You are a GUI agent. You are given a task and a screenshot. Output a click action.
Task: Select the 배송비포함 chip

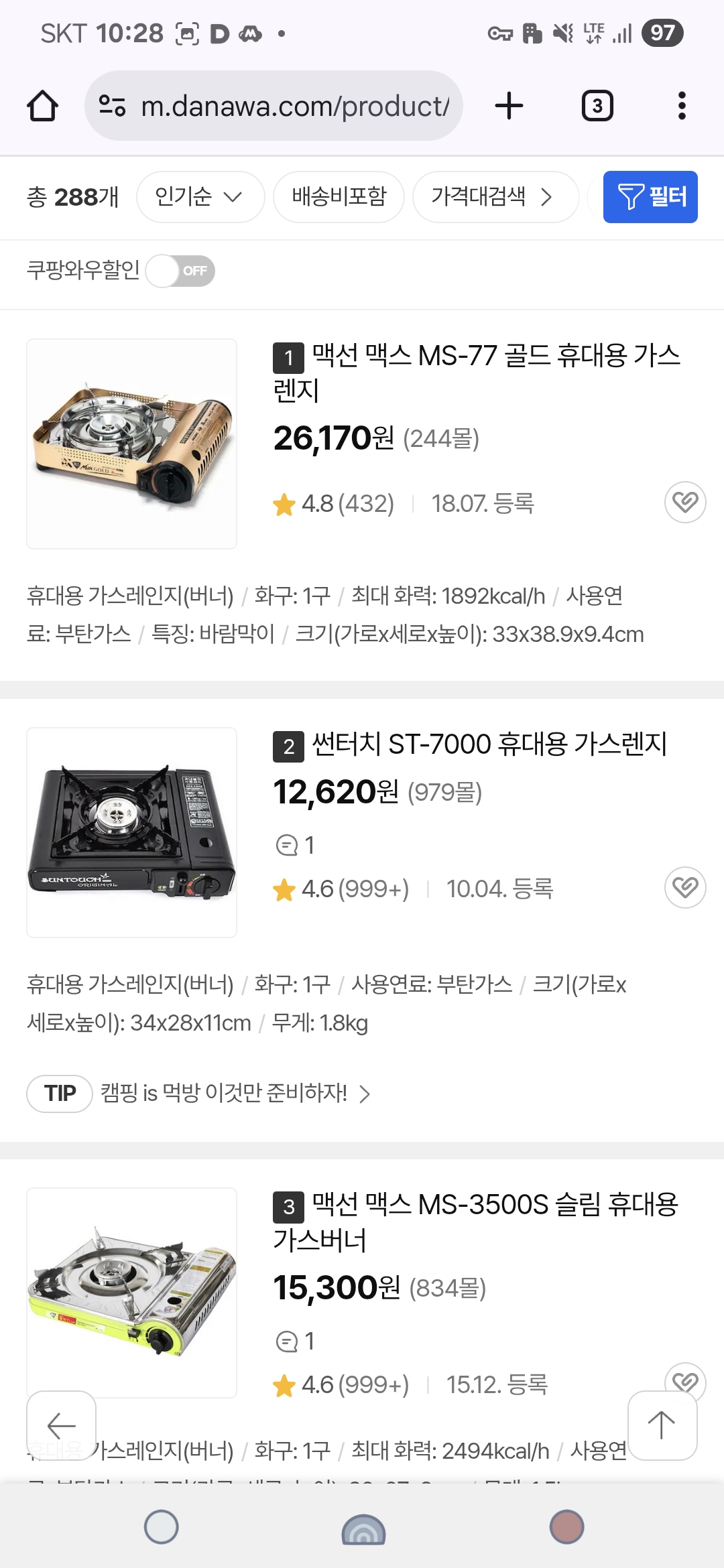(x=339, y=197)
